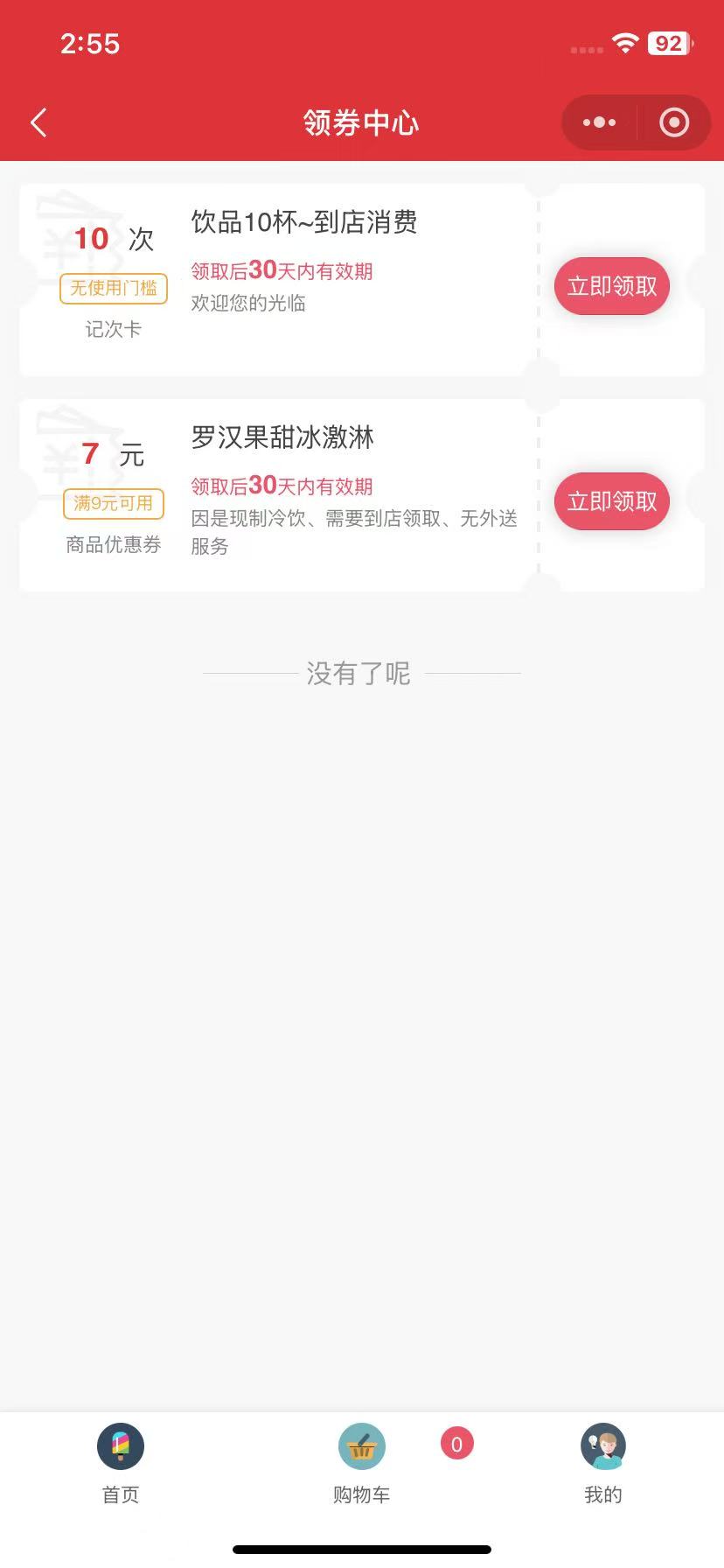
Task: Switch to the 我的 tab
Action: coord(603,1464)
